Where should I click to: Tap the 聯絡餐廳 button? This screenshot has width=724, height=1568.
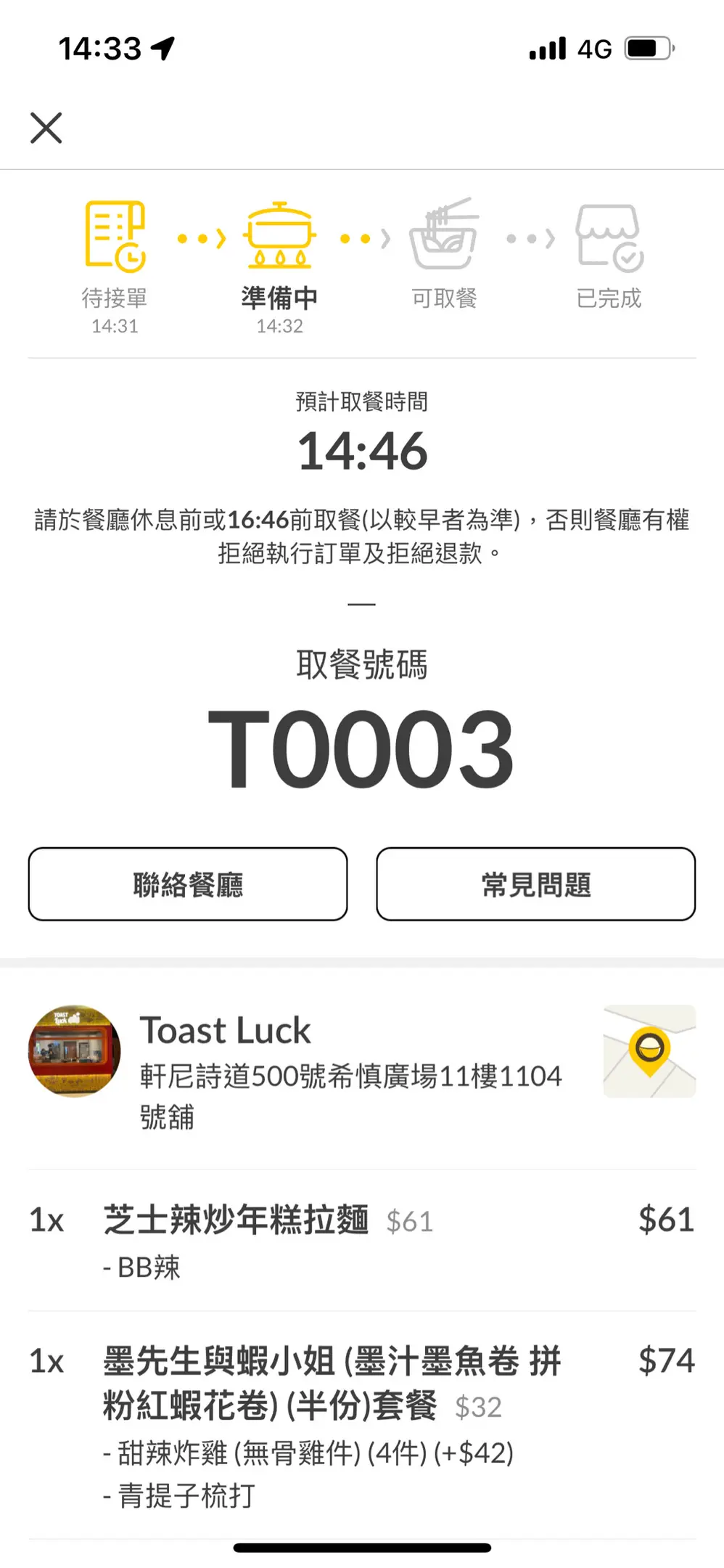[x=188, y=884]
